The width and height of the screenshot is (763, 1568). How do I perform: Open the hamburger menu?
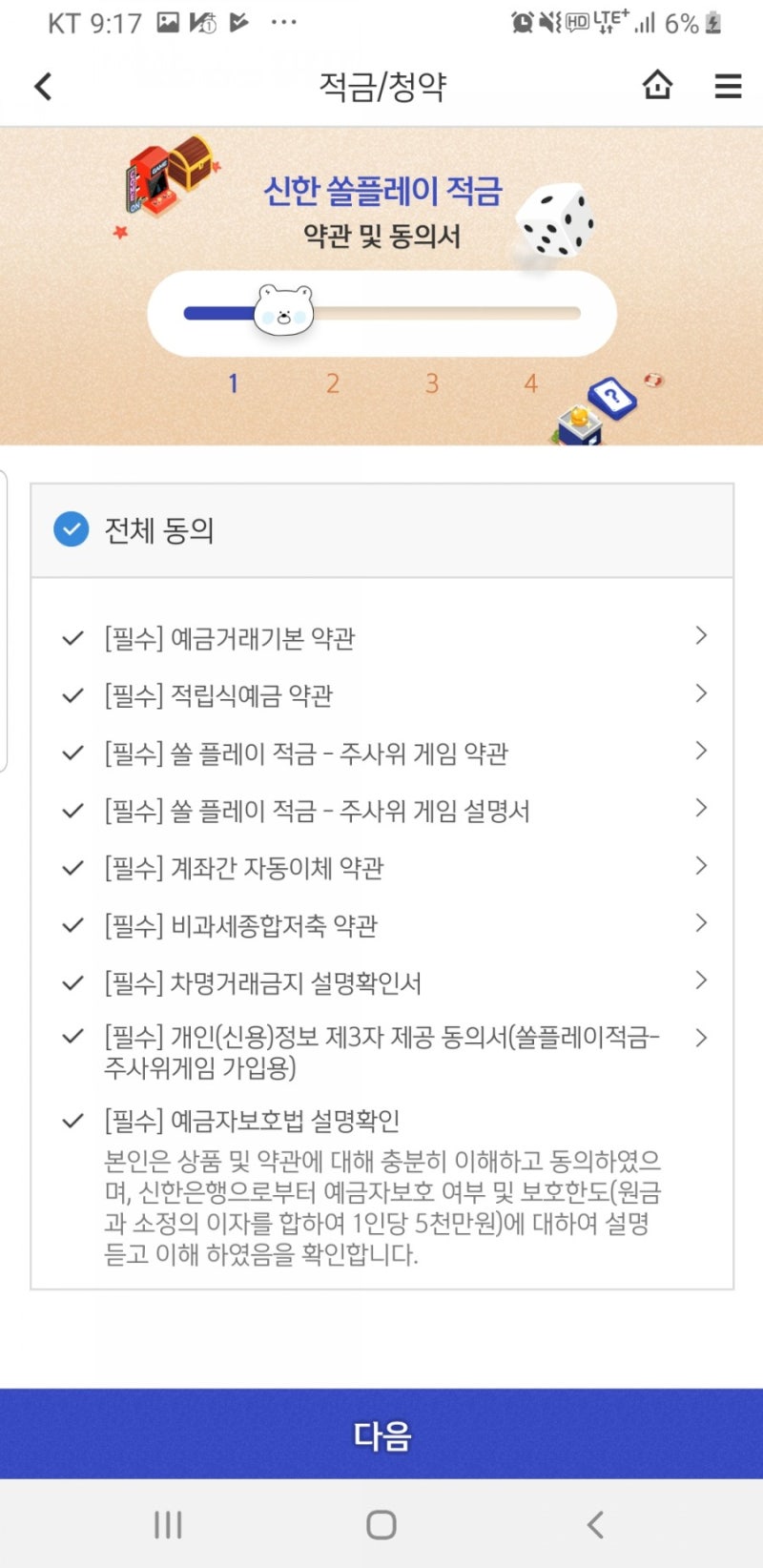tap(728, 87)
